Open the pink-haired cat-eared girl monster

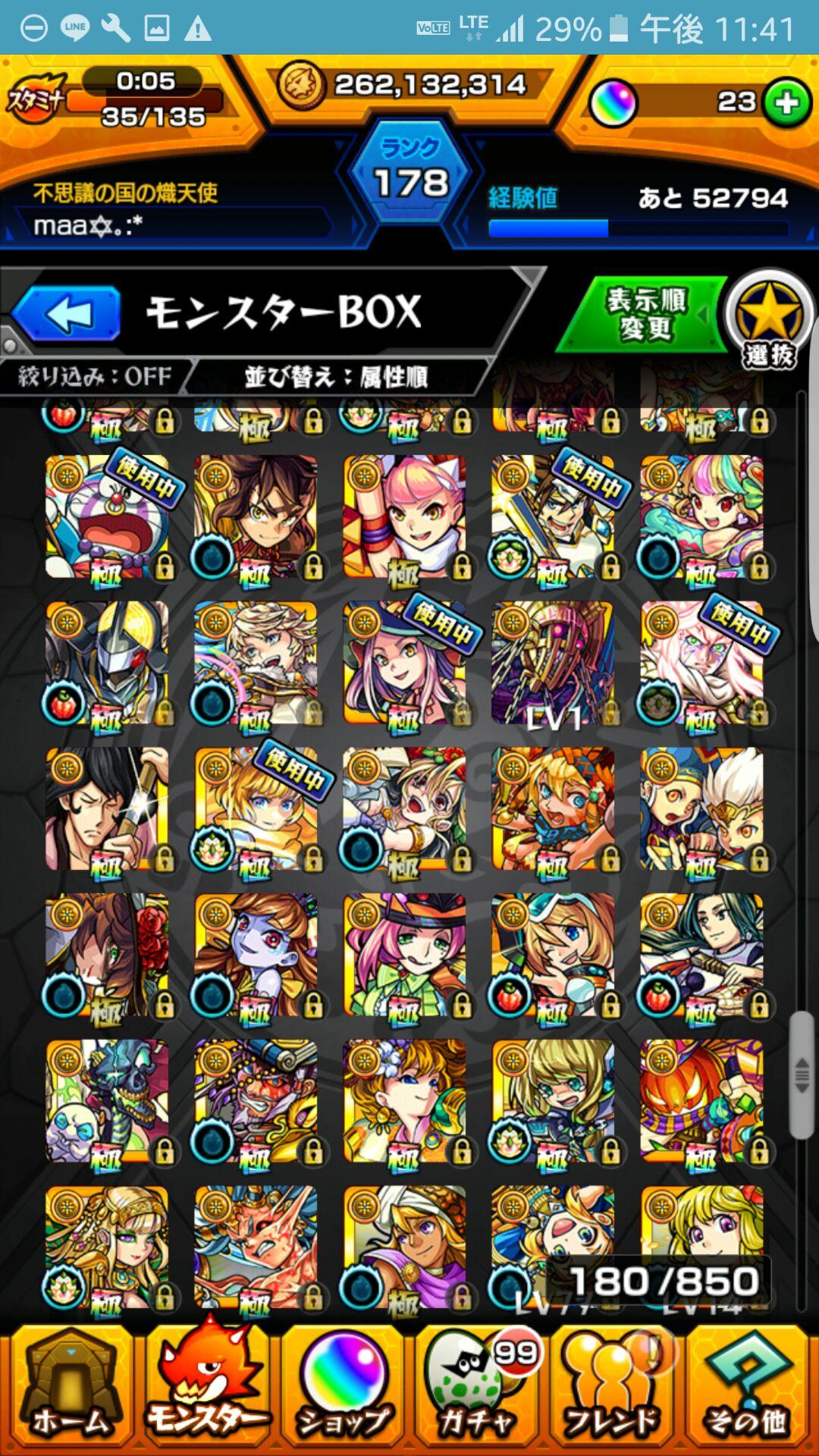(x=404, y=517)
